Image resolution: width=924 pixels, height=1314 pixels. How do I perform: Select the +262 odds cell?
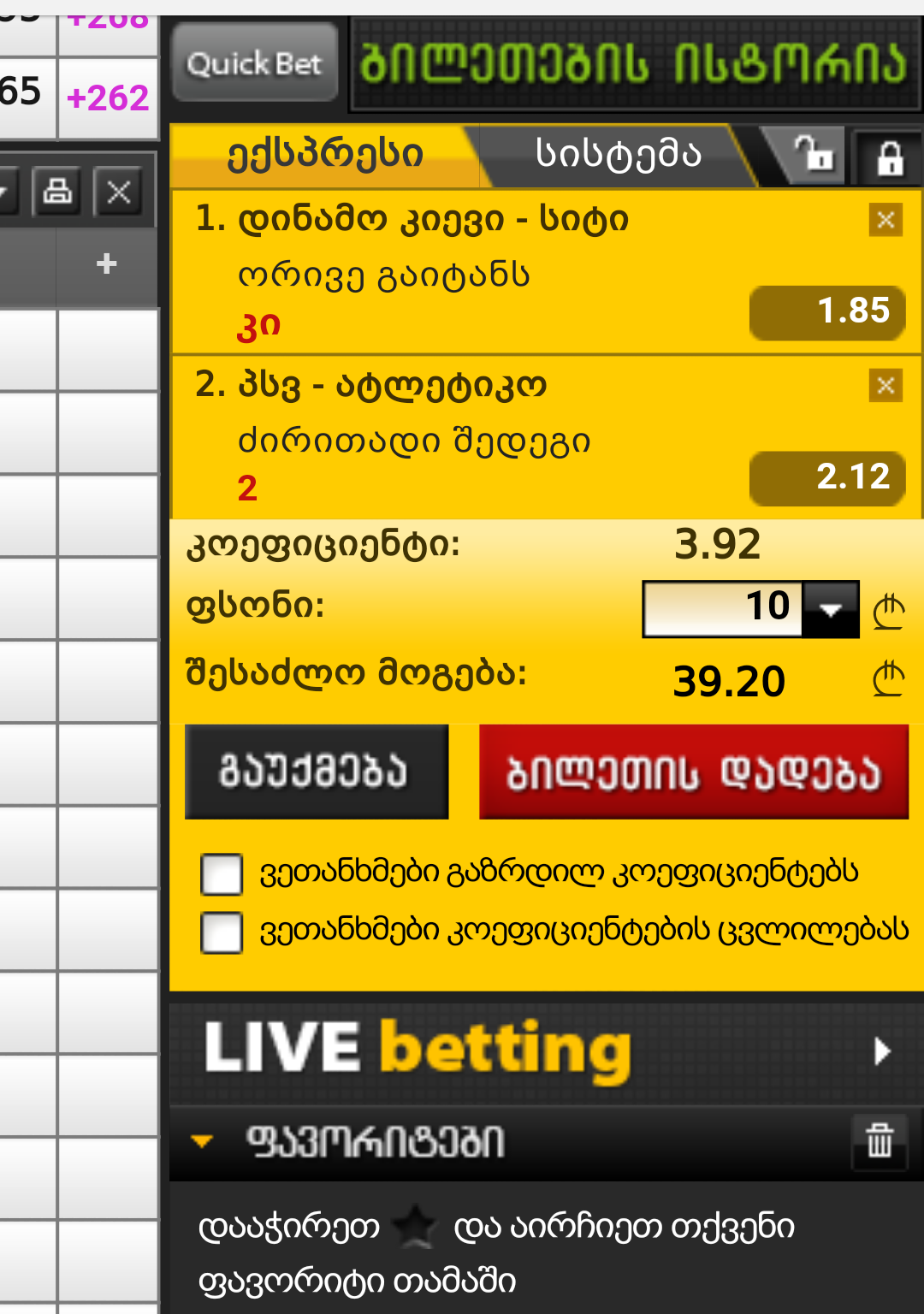108,98
